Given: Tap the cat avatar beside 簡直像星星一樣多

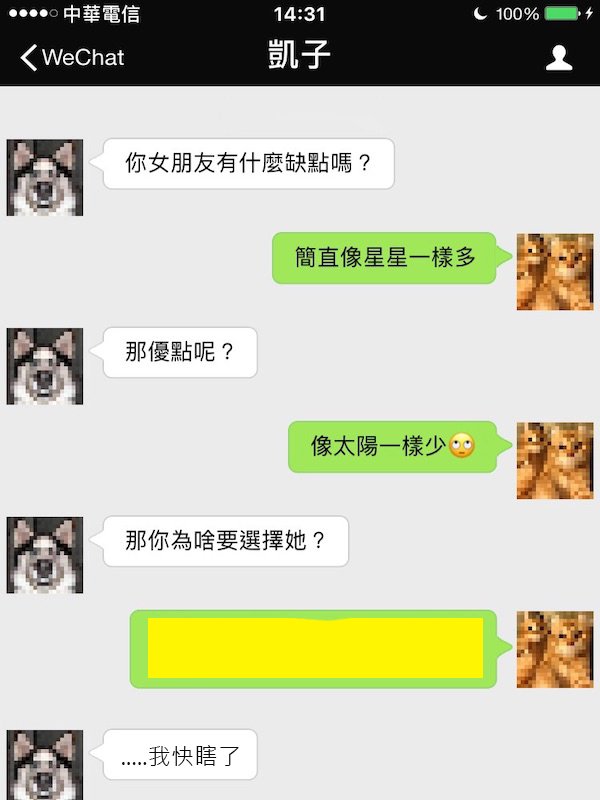Looking at the screenshot, I should (x=554, y=272).
